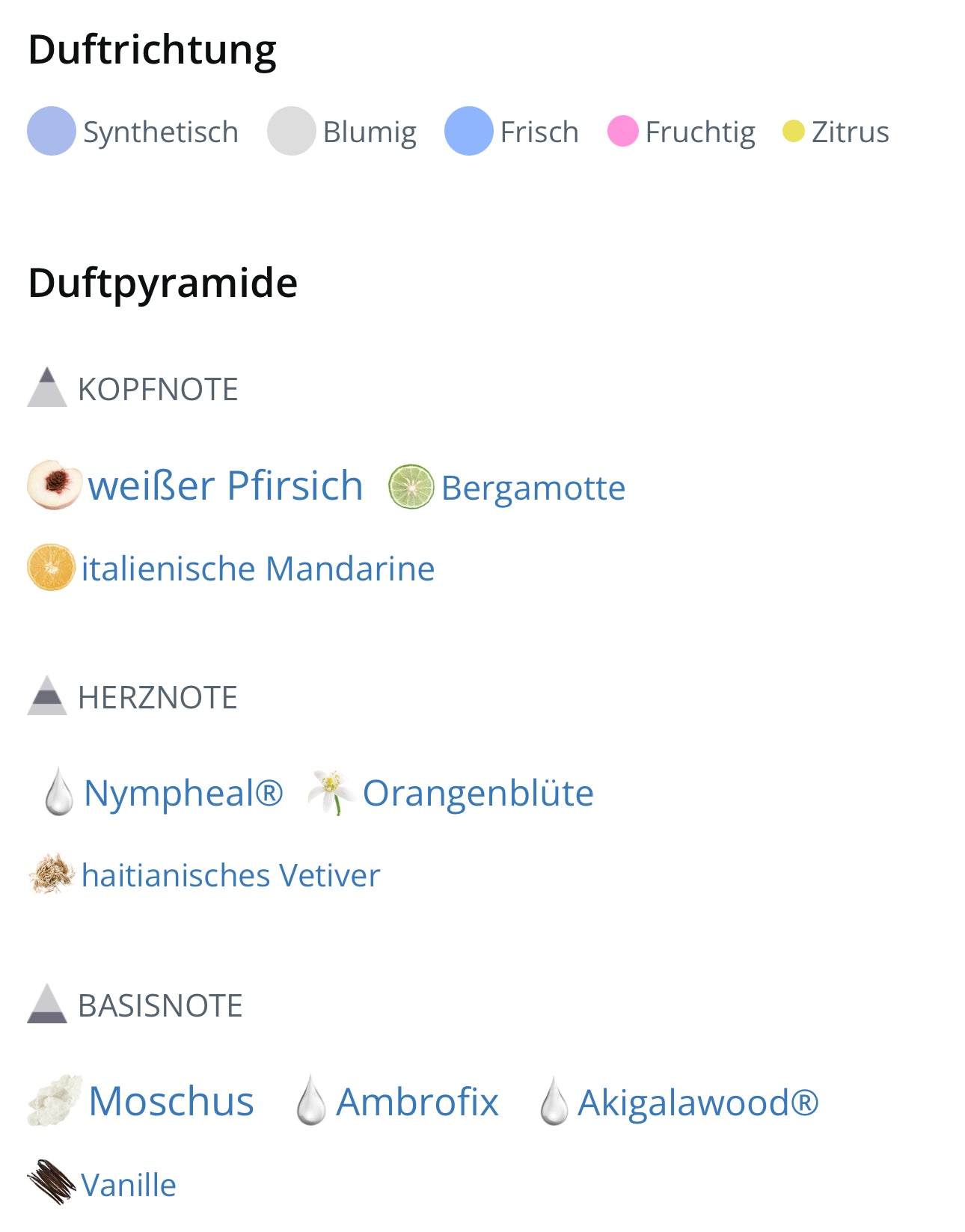
Task: Open the weißer Pfirsich note
Action: 224,486
